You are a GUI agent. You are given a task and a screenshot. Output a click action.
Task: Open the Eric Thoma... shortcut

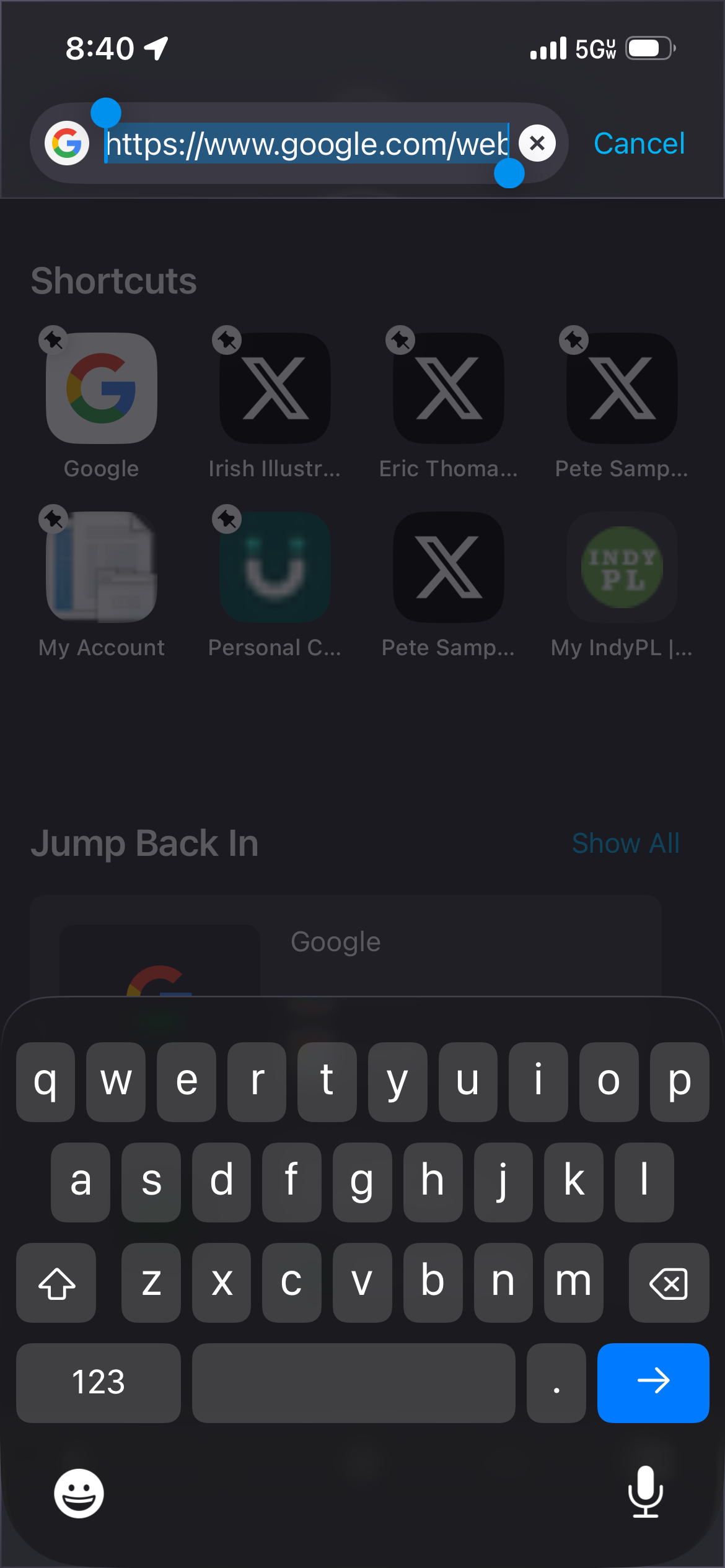pyautogui.click(x=449, y=388)
